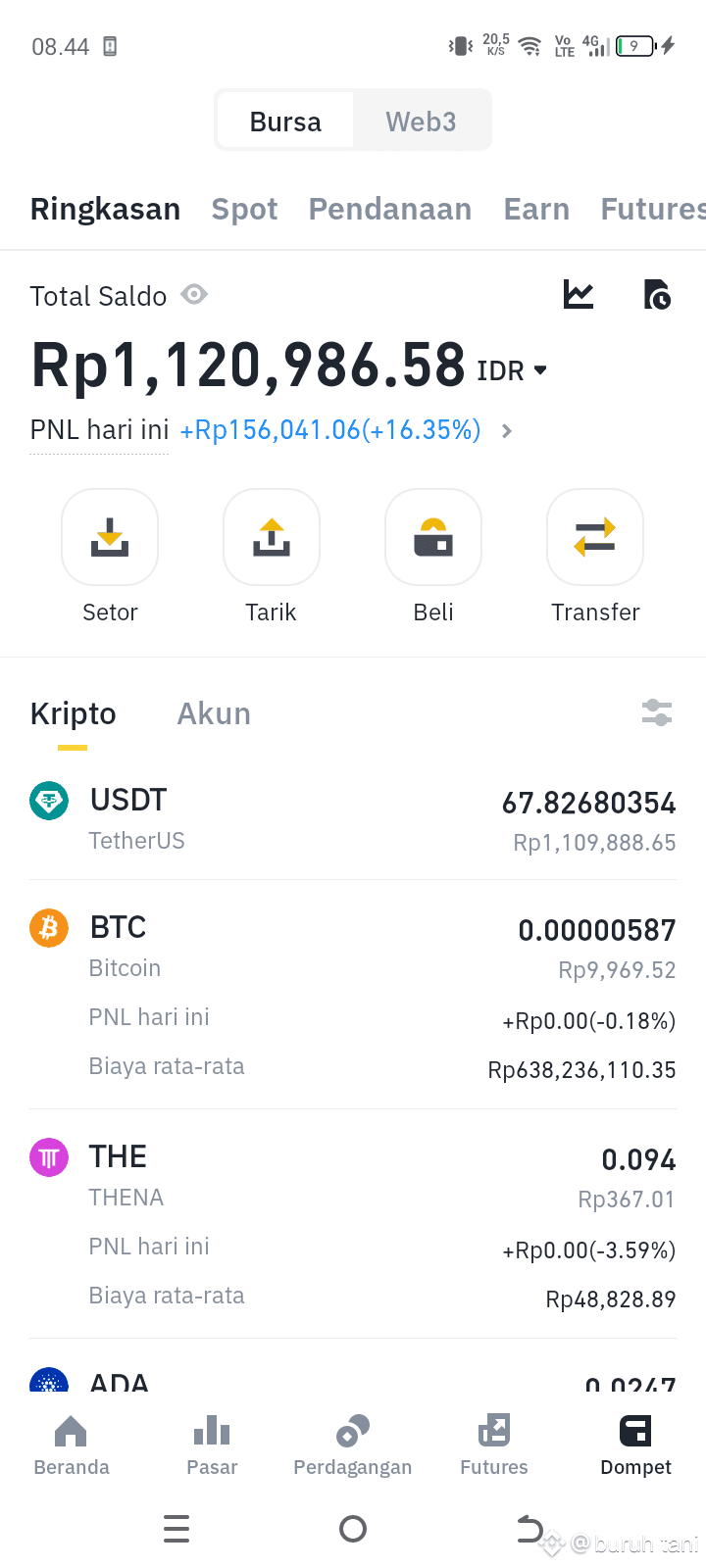Open the BTC Bitcoin asset row
The height and width of the screenshot is (1568, 706).
tap(353, 997)
